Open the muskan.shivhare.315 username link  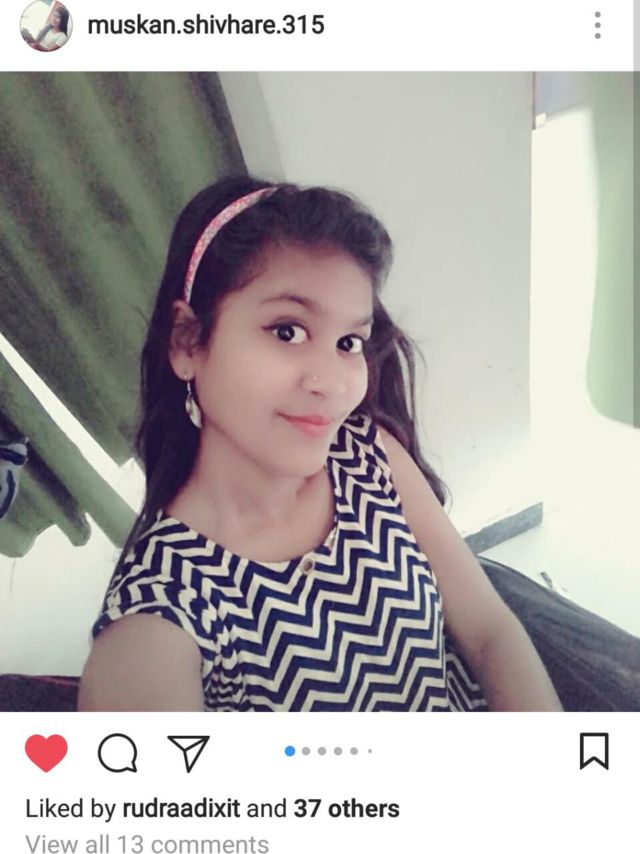tap(206, 25)
